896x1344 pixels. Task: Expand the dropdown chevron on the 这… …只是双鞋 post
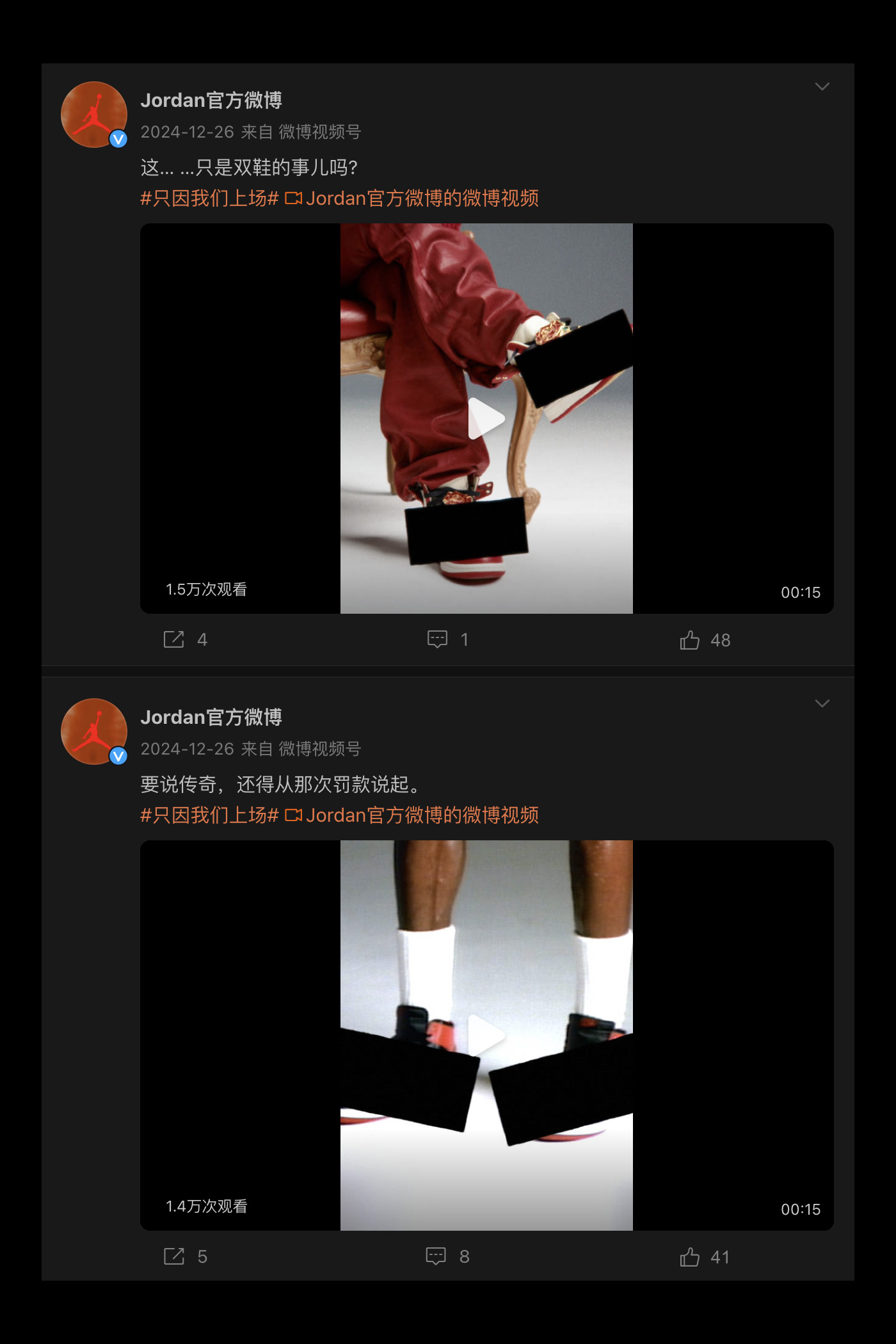tap(822, 86)
